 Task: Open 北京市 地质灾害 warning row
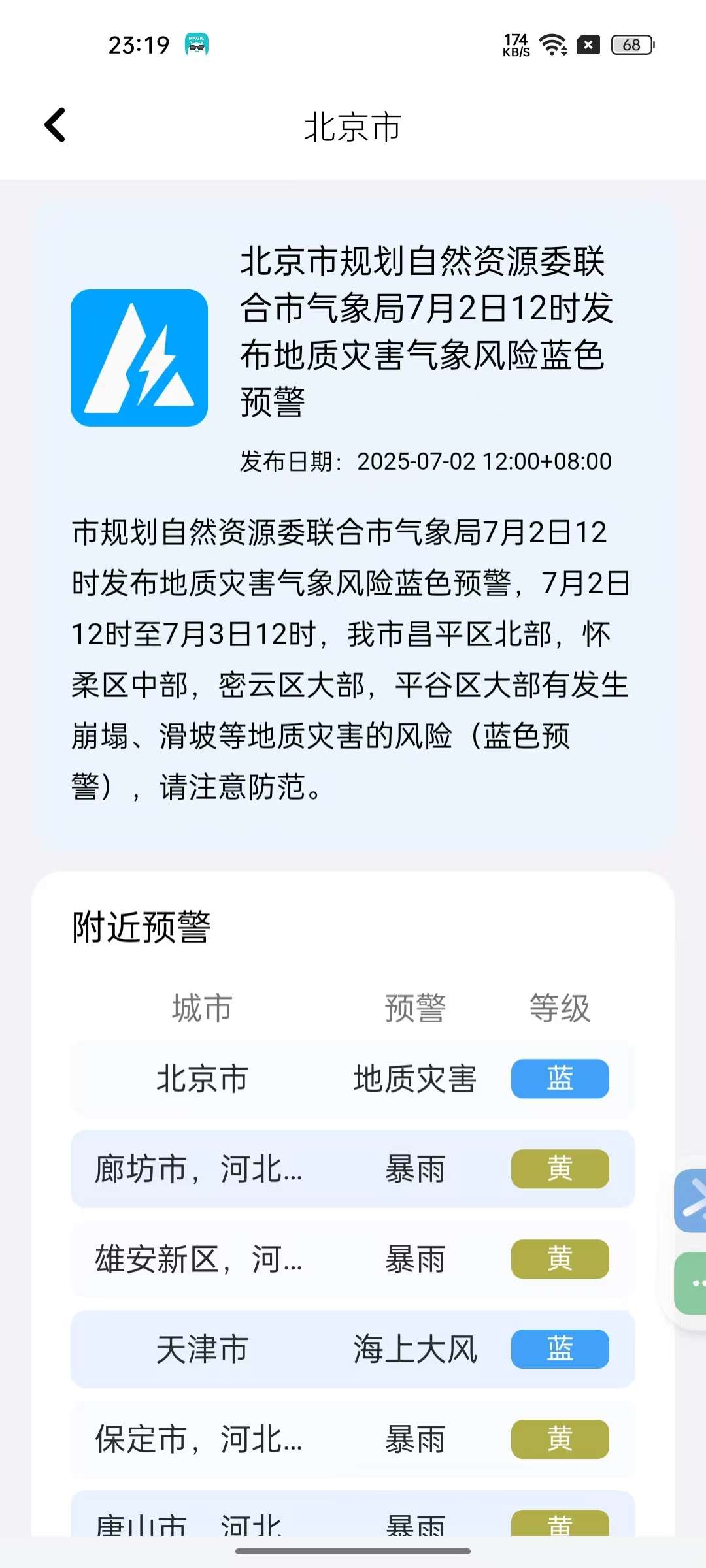[x=353, y=1079]
